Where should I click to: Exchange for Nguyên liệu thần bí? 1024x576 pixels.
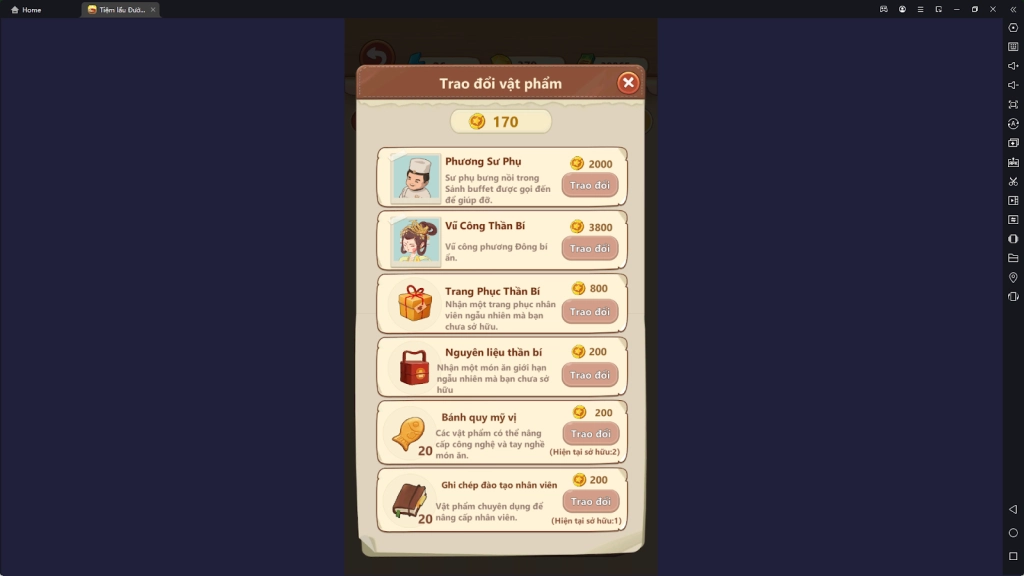pos(590,375)
